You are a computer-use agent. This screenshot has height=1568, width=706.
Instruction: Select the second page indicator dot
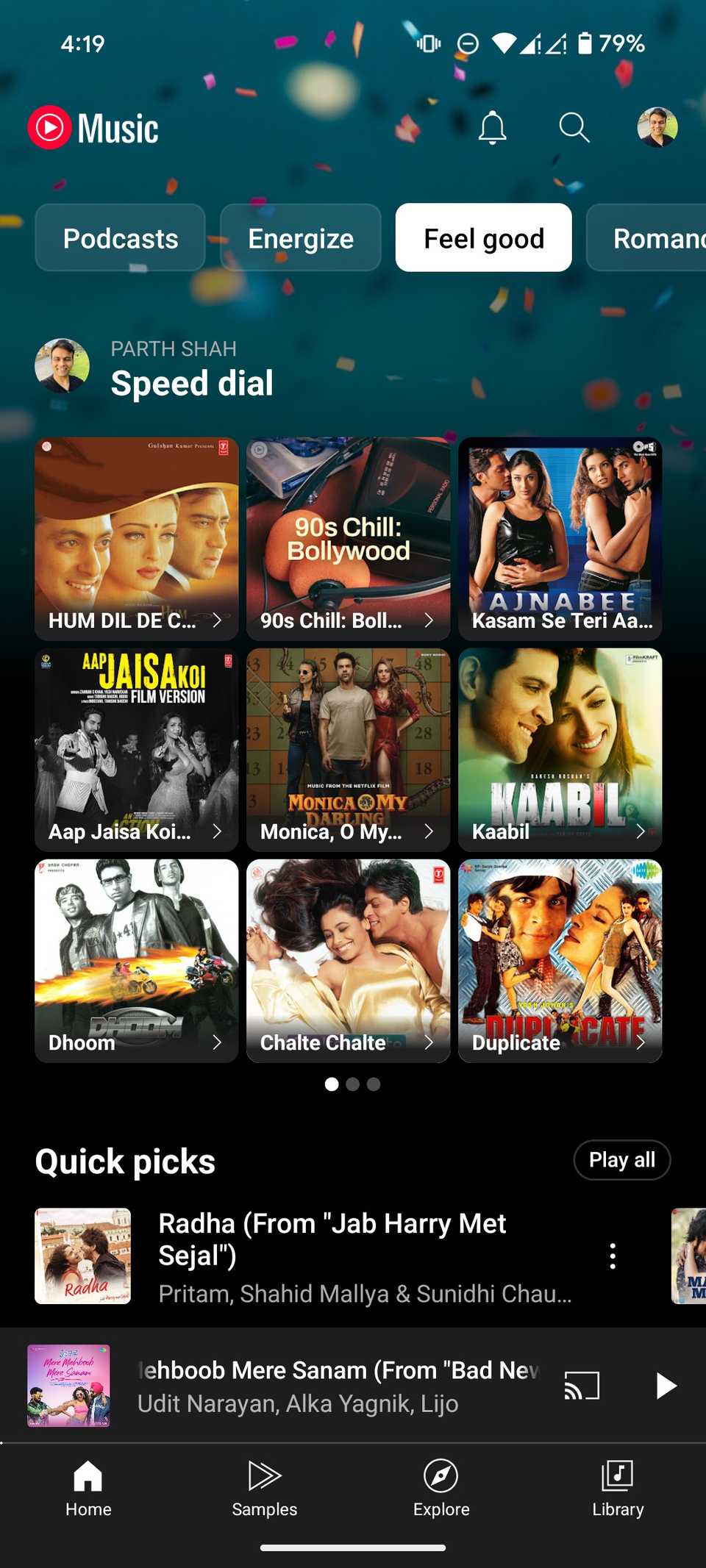353,1084
